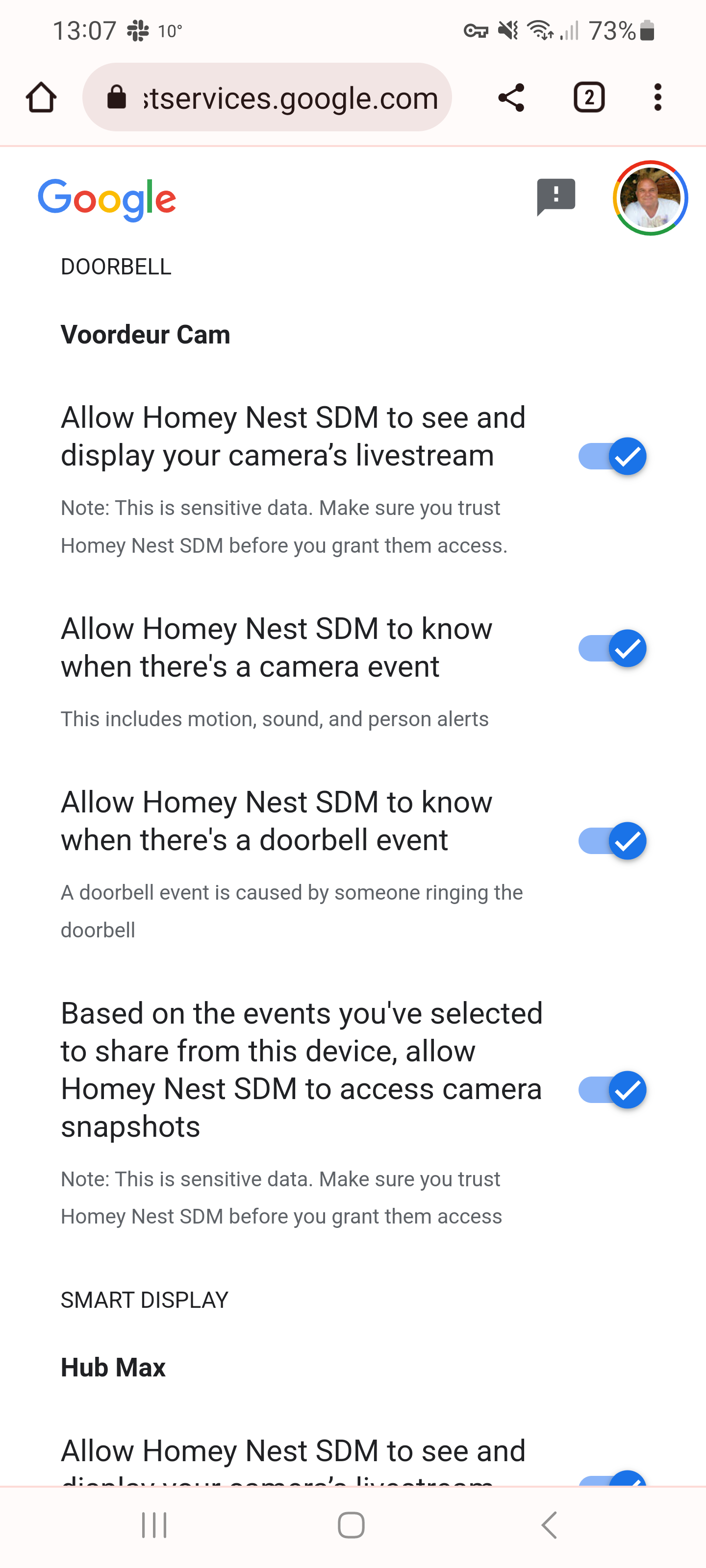
Task: Share this page
Action: [x=511, y=98]
